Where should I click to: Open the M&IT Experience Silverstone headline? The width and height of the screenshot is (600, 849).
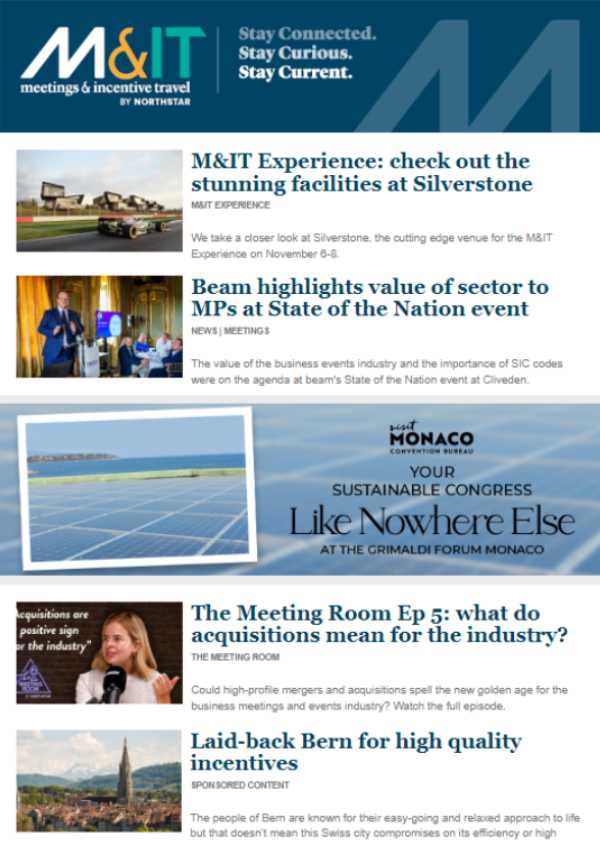point(361,173)
